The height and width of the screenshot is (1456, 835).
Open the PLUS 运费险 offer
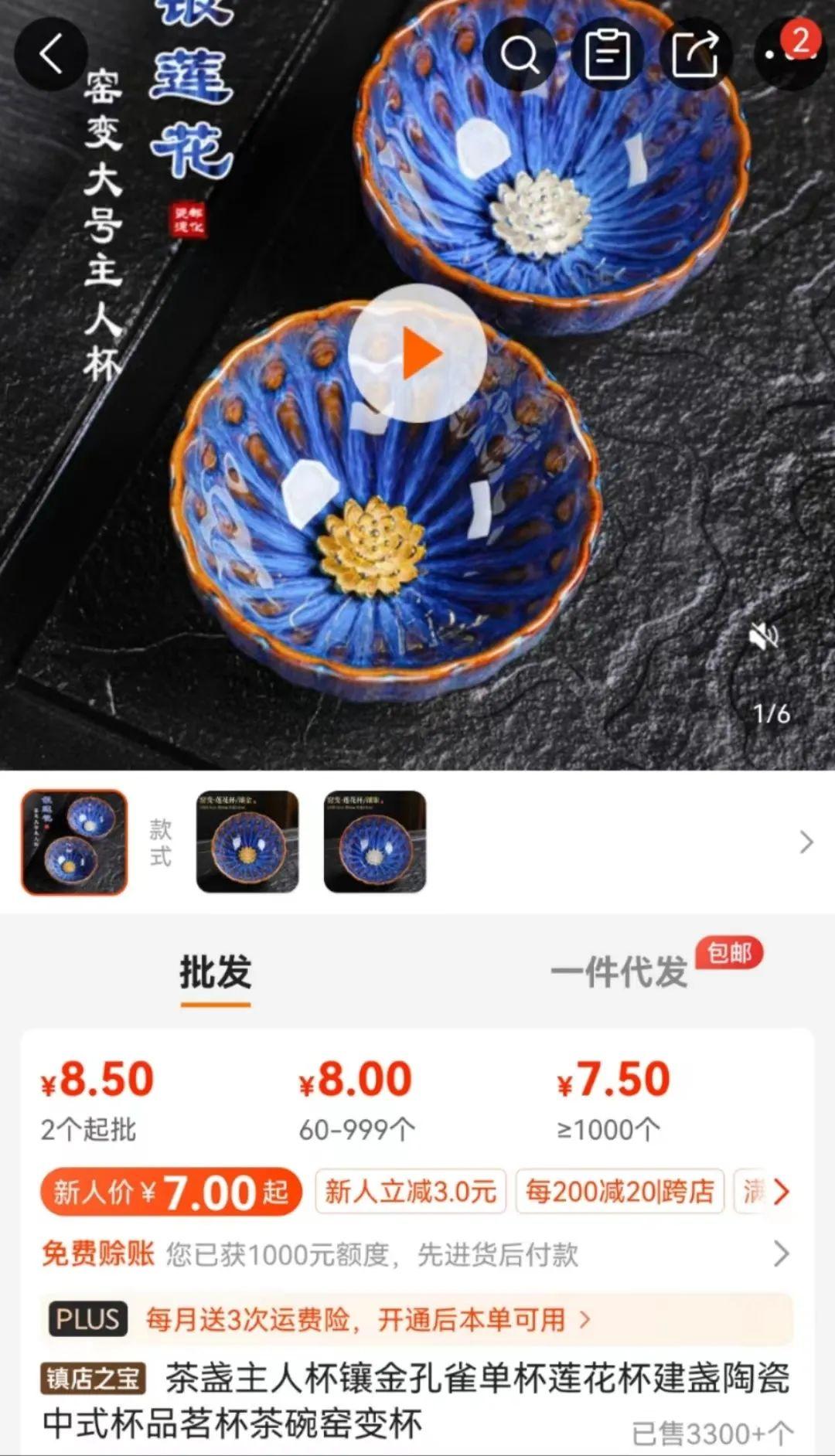click(417, 1319)
